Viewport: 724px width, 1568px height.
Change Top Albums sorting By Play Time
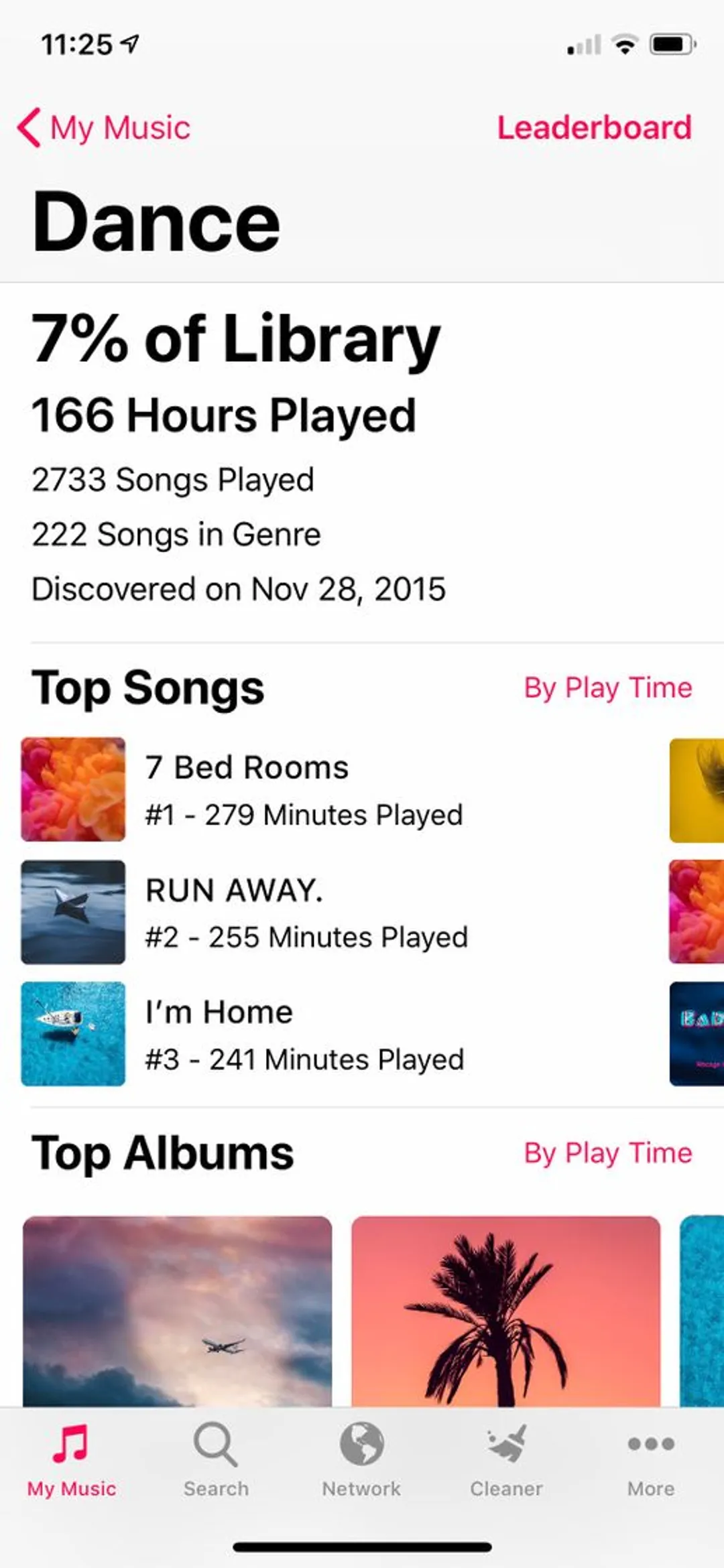607,1153
